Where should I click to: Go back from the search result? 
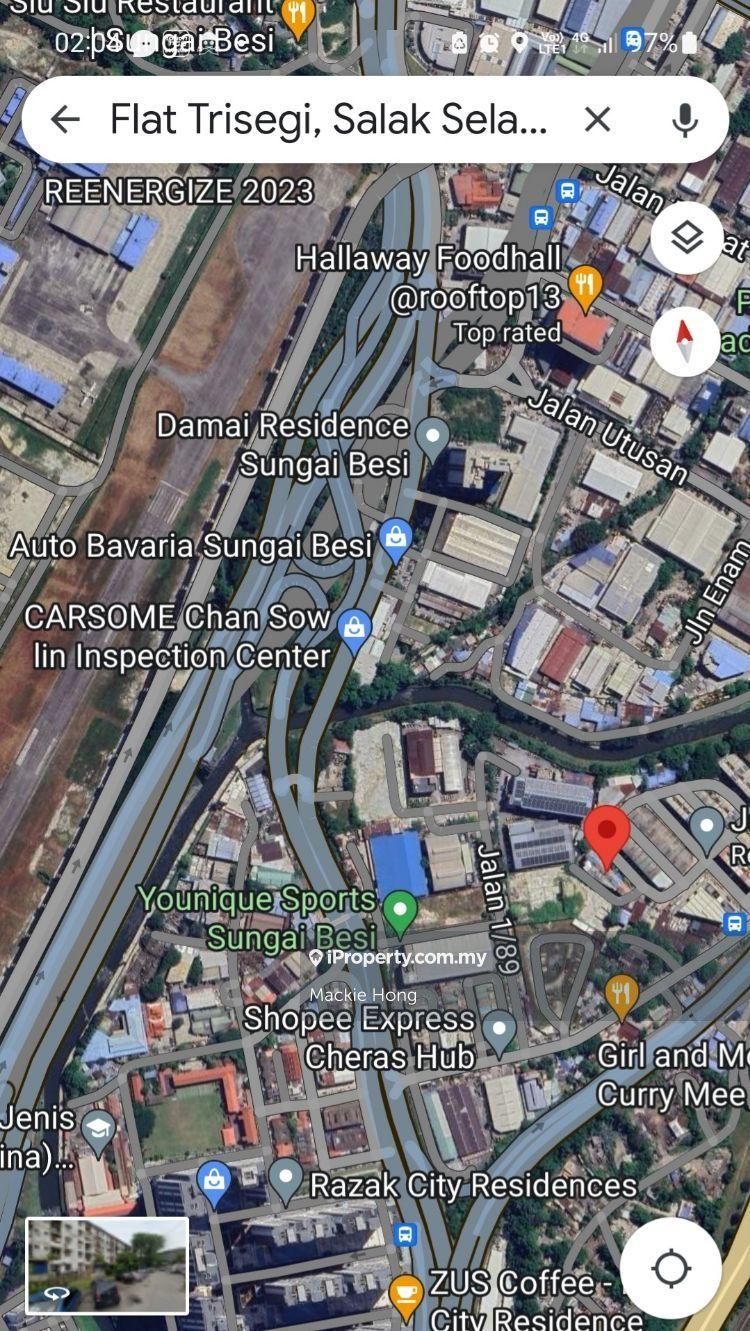pyautogui.click(x=65, y=120)
